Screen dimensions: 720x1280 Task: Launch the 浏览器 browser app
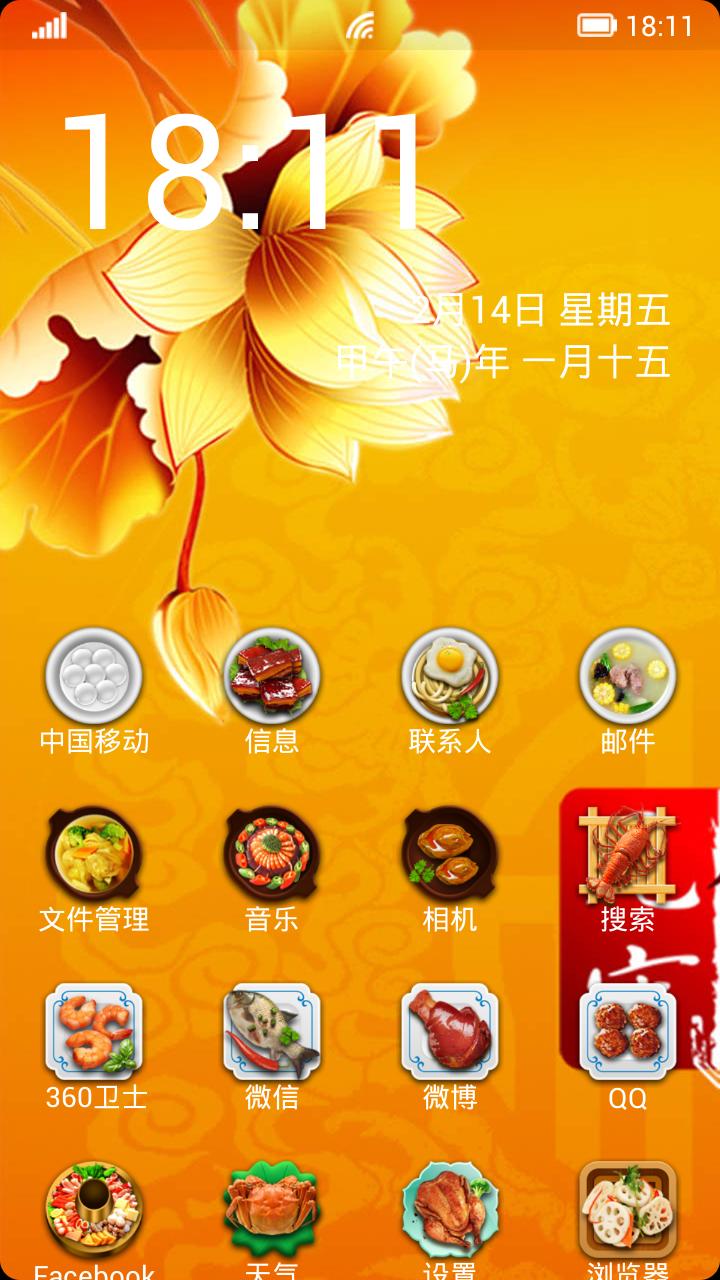pyautogui.click(x=628, y=1210)
